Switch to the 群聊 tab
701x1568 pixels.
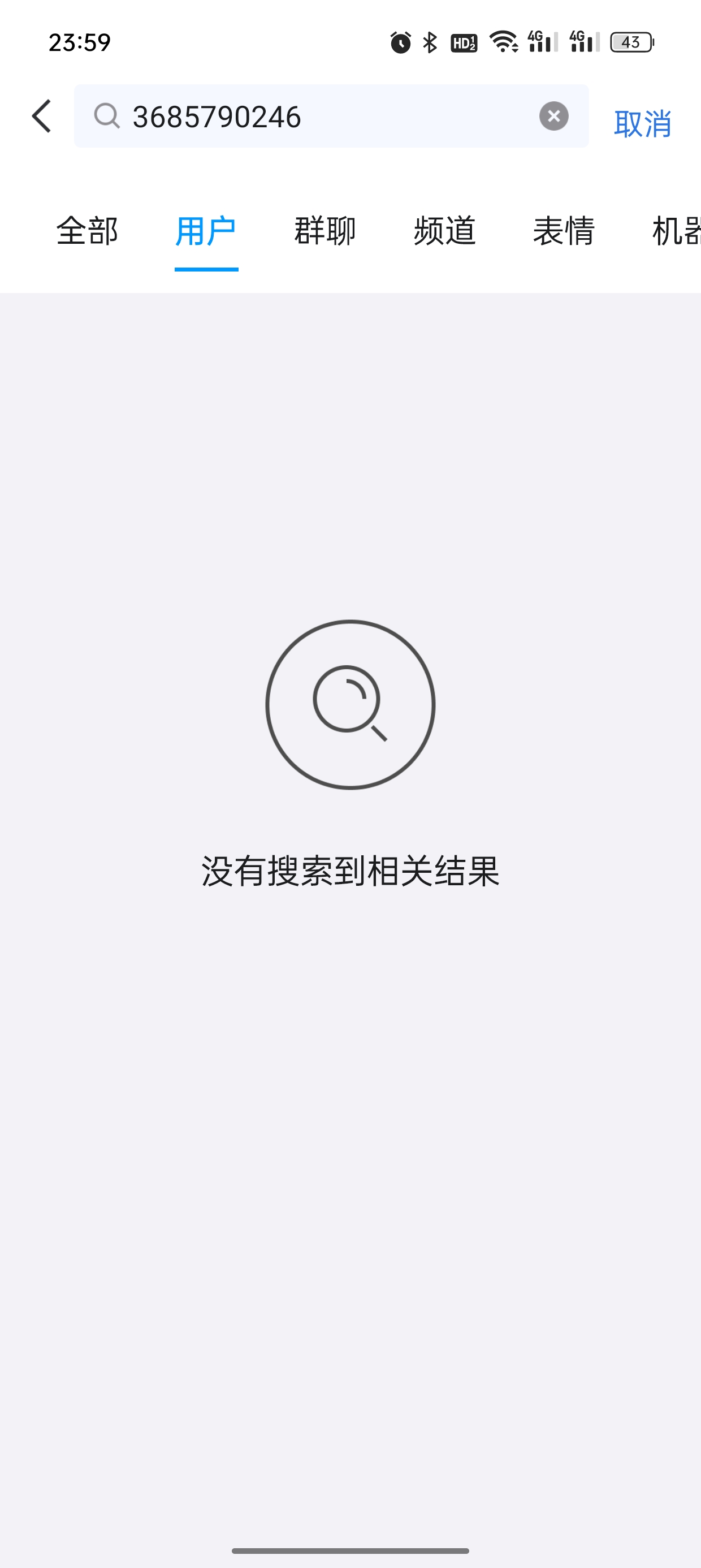point(325,231)
